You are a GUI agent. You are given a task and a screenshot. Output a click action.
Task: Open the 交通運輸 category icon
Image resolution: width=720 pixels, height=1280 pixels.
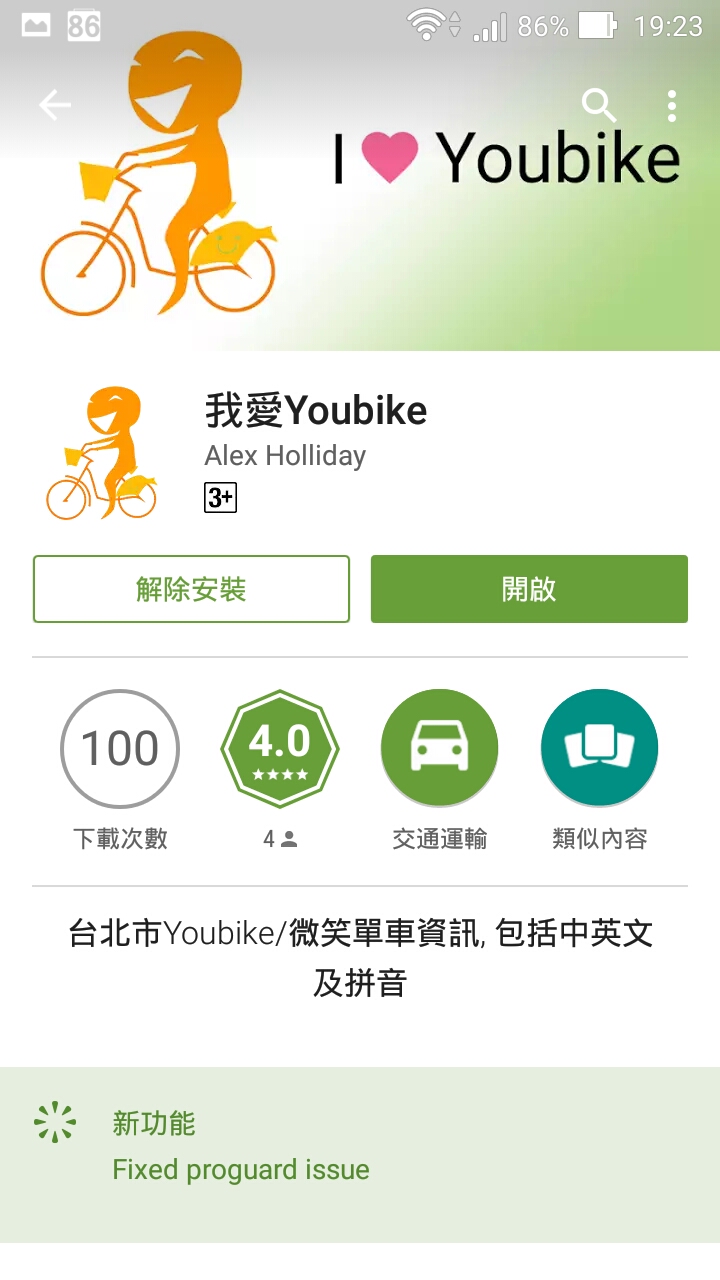439,747
